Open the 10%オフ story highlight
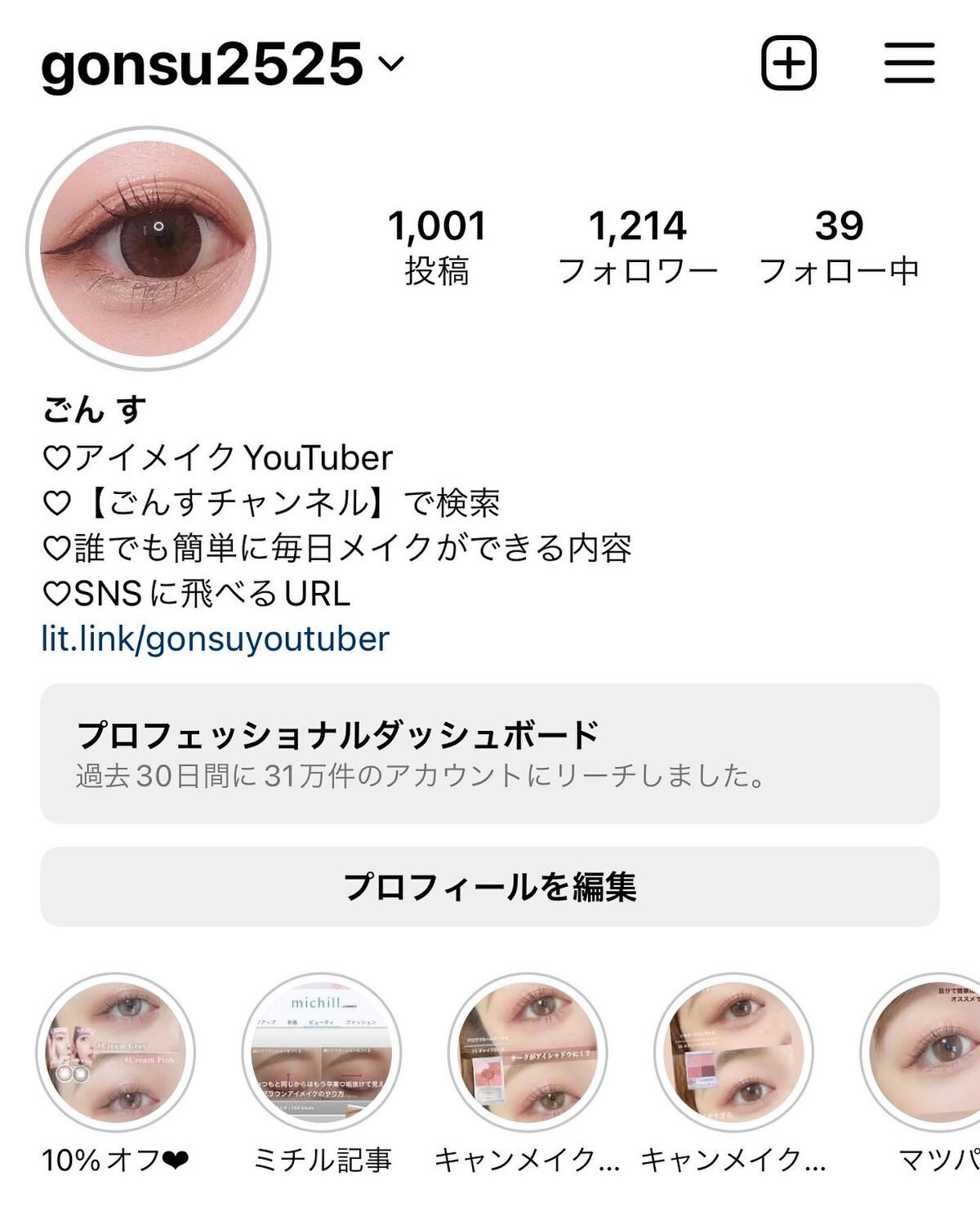Screen dimensions: 980x1225 coord(115,1053)
